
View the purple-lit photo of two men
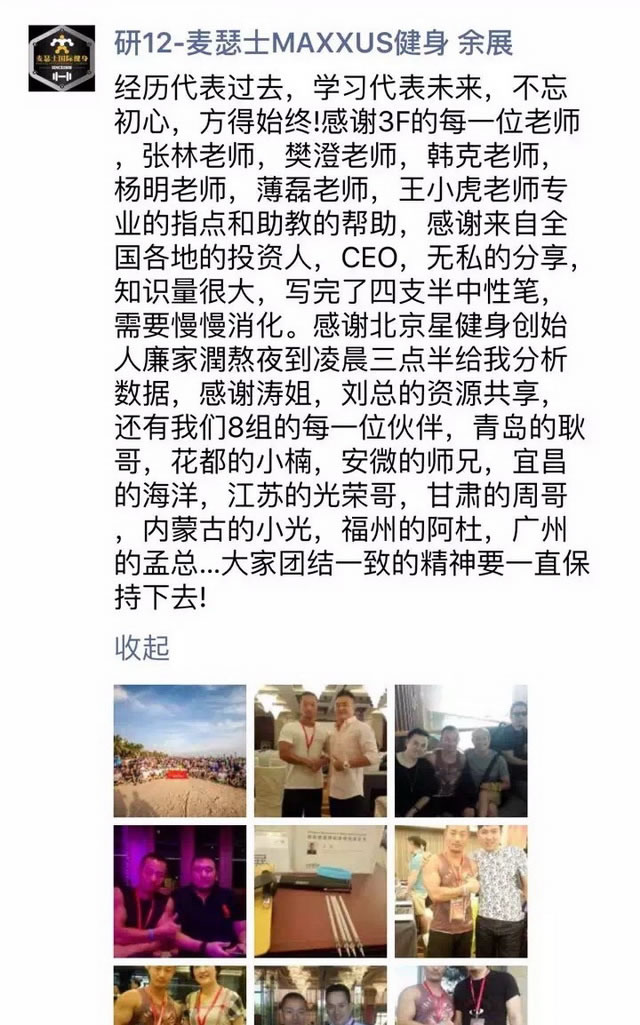click(180, 890)
